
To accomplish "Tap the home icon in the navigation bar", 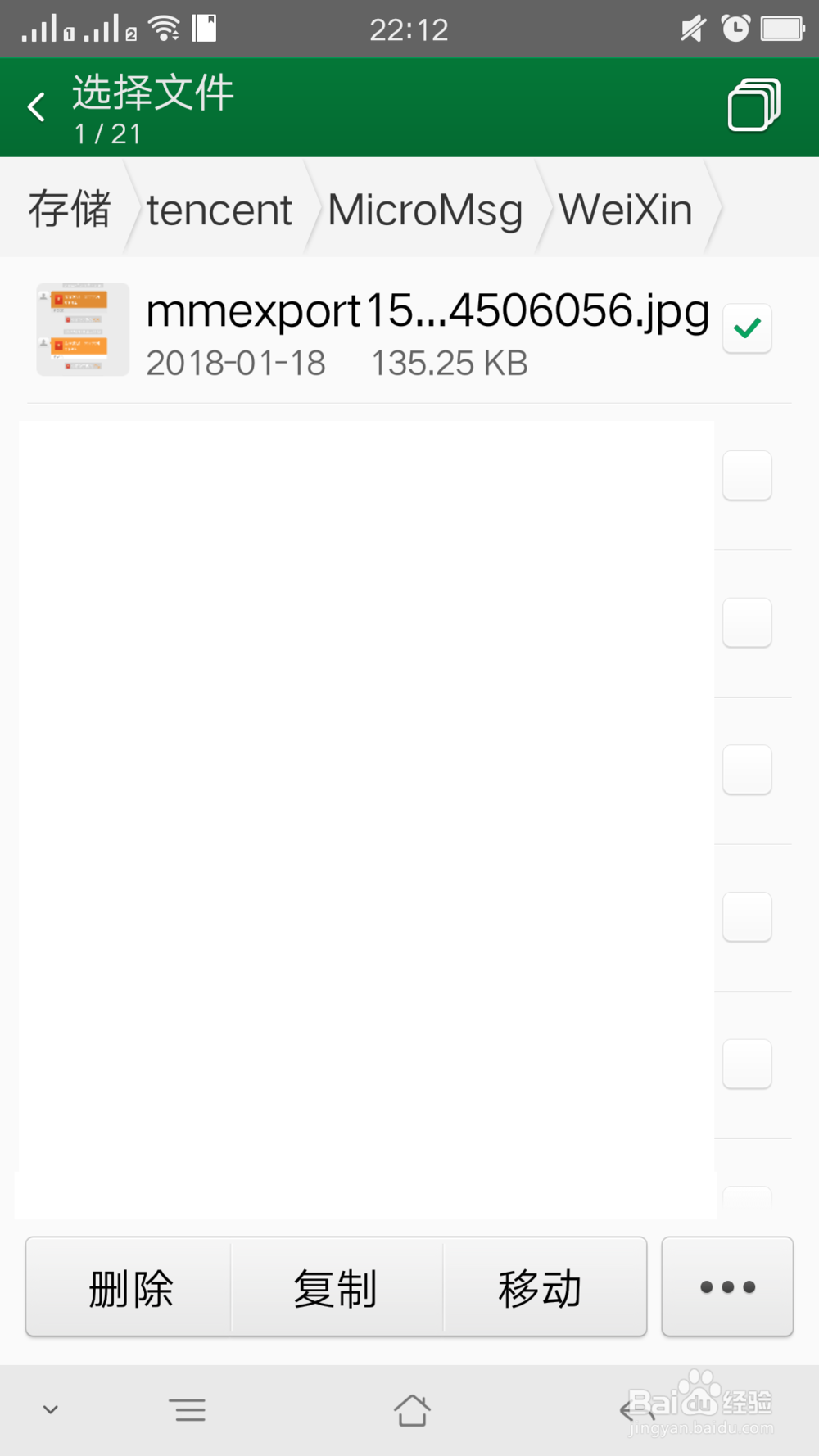I will pyautogui.click(x=413, y=1410).
